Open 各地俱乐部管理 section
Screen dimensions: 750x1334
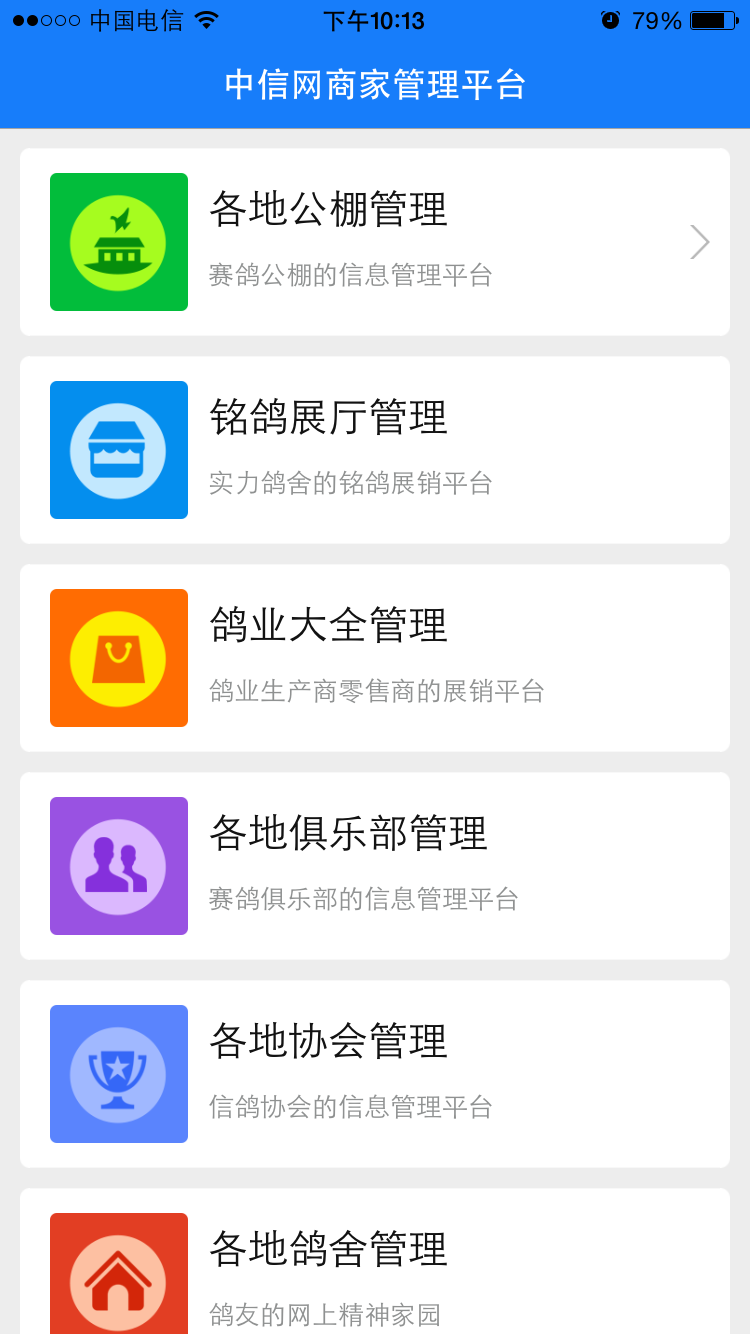click(375, 866)
